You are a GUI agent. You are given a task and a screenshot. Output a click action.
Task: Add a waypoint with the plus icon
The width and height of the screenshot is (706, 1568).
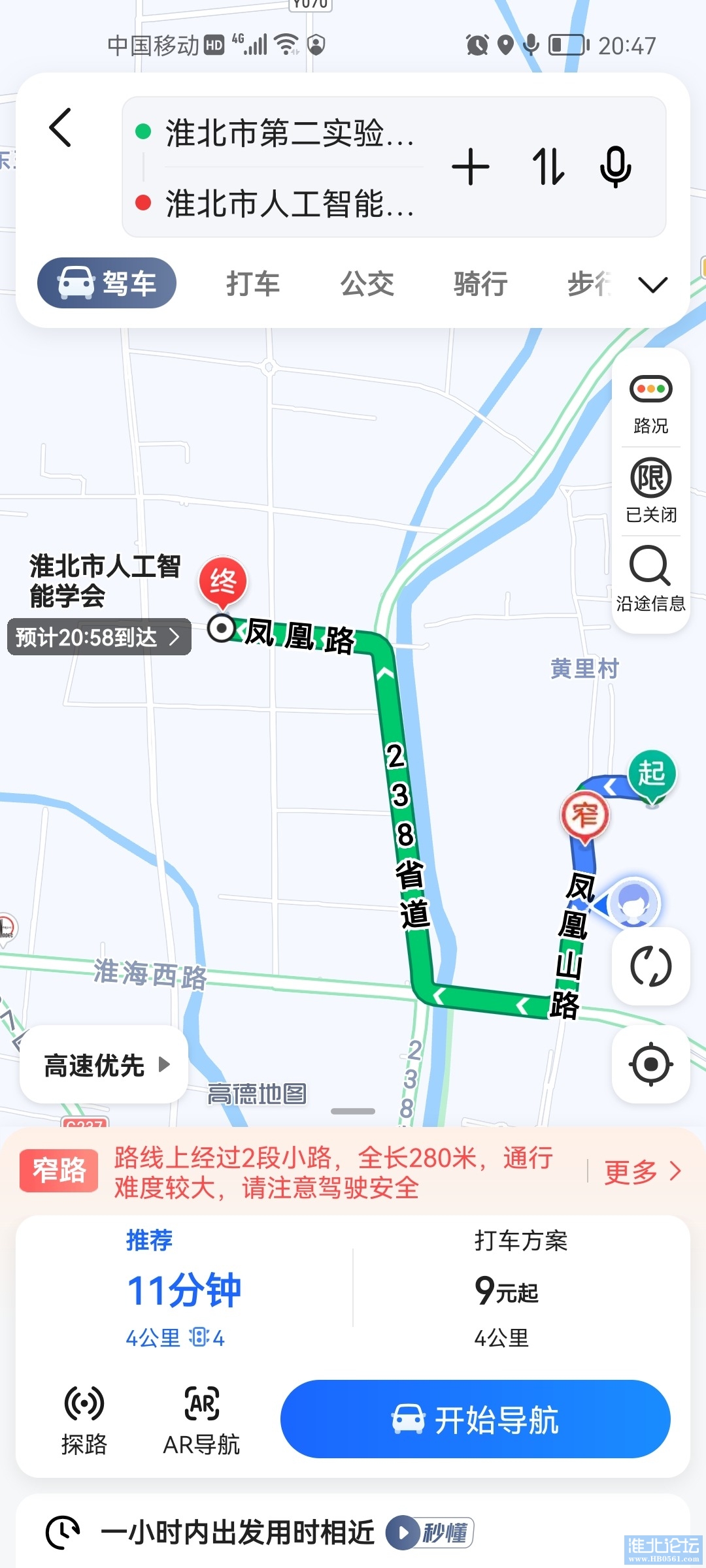(471, 167)
